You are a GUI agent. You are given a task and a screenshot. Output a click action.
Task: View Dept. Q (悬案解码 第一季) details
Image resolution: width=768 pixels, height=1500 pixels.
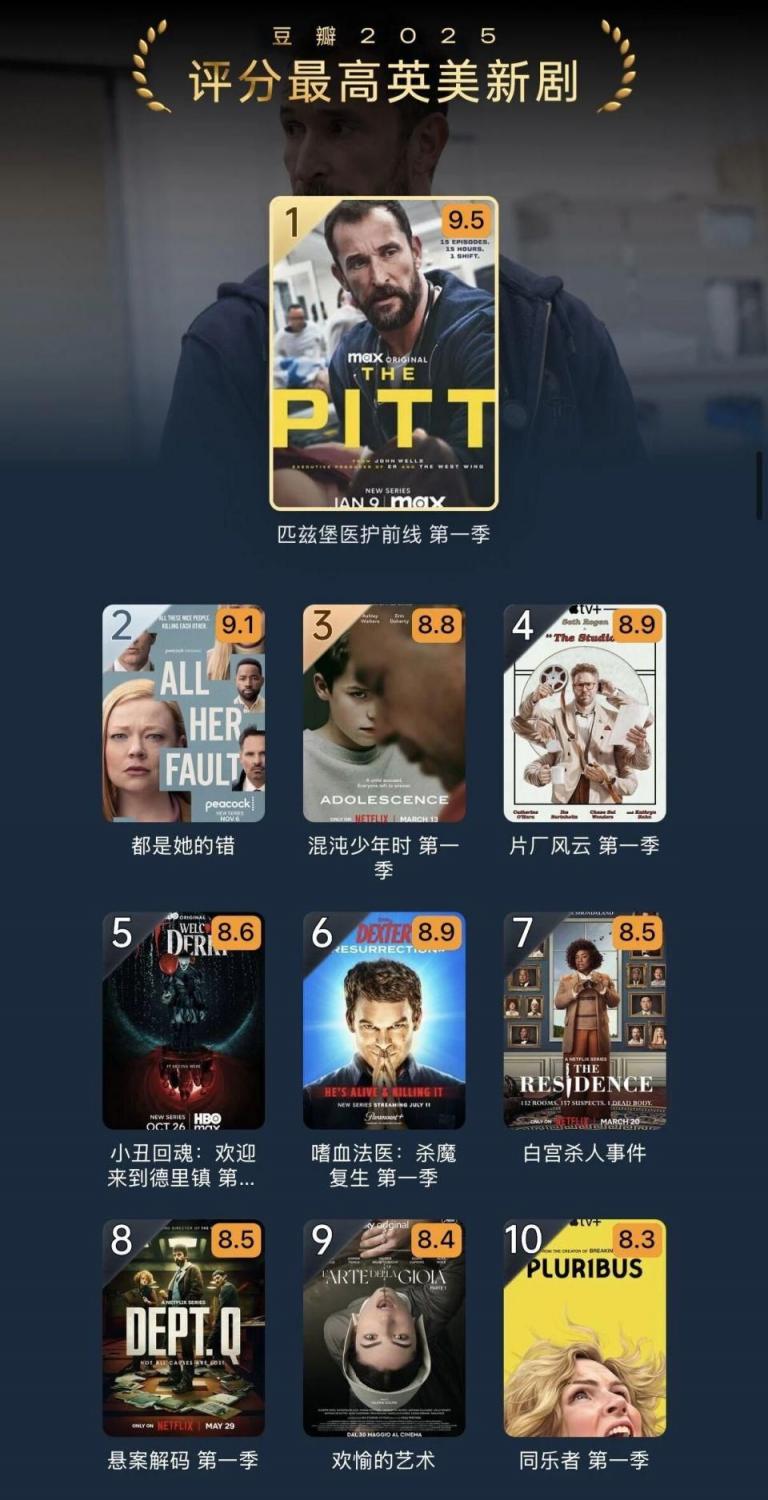click(x=184, y=1328)
